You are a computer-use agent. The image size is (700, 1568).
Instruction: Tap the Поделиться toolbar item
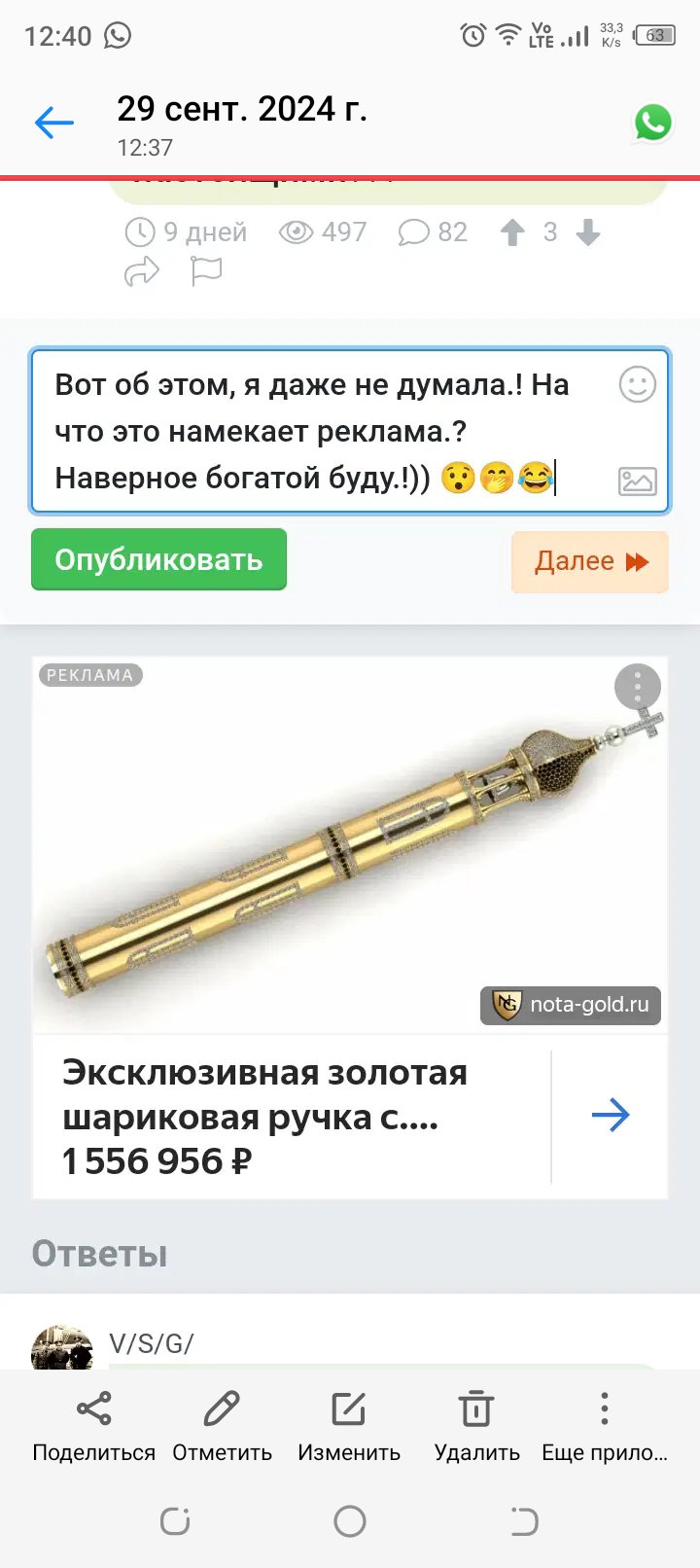pos(94,1426)
